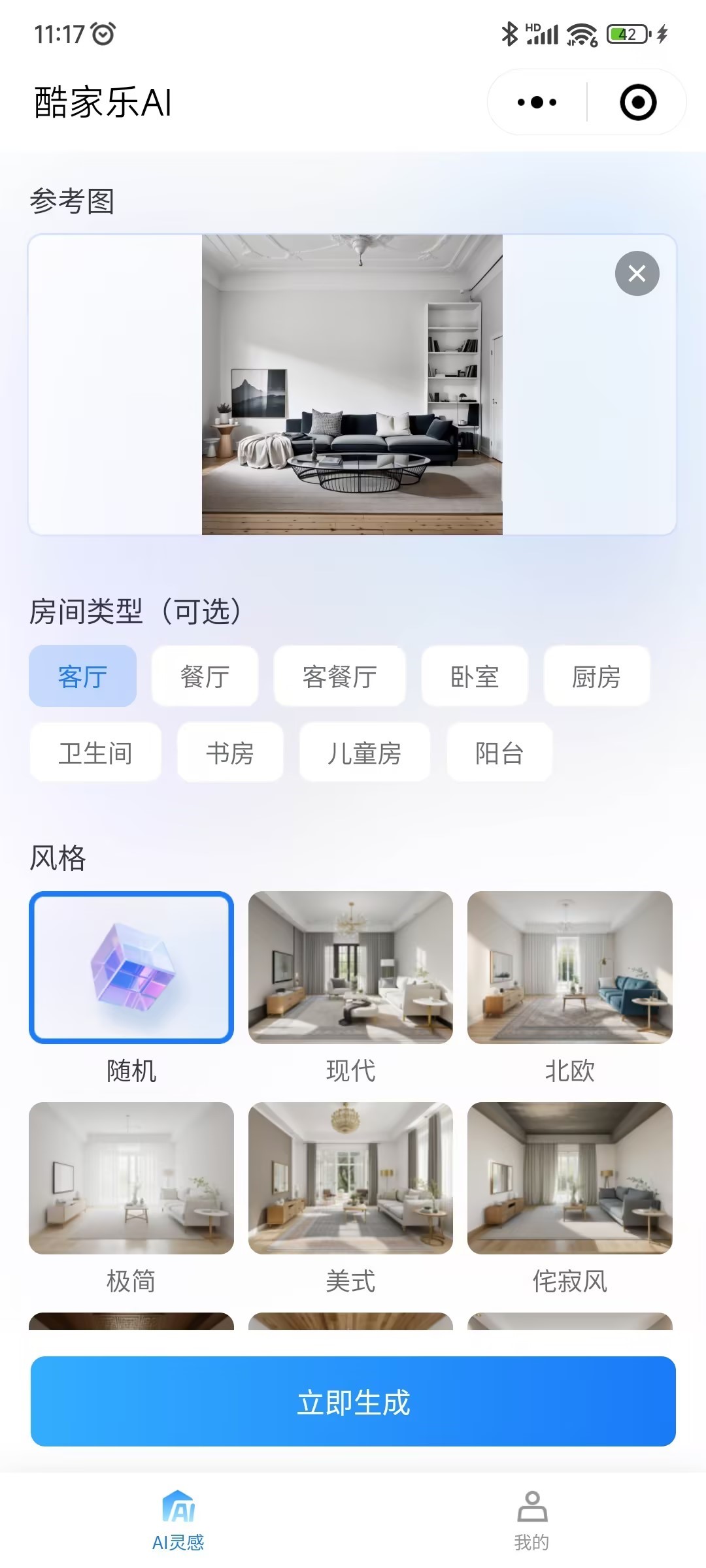Screen dimensions: 706x1568
Task: Select the 阳台 chip
Action: click(x=499, y=753)
